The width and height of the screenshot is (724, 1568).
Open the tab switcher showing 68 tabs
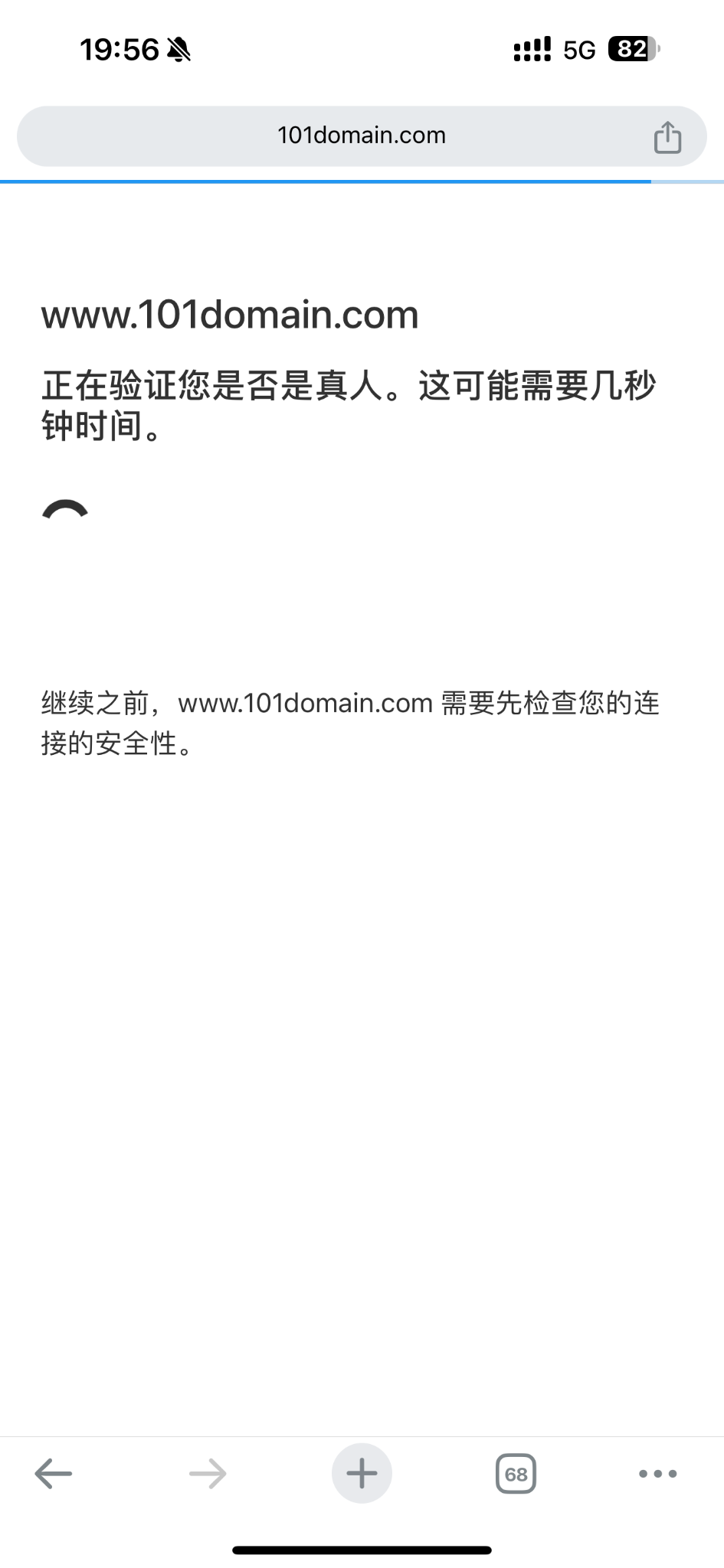pos(516,1473)
